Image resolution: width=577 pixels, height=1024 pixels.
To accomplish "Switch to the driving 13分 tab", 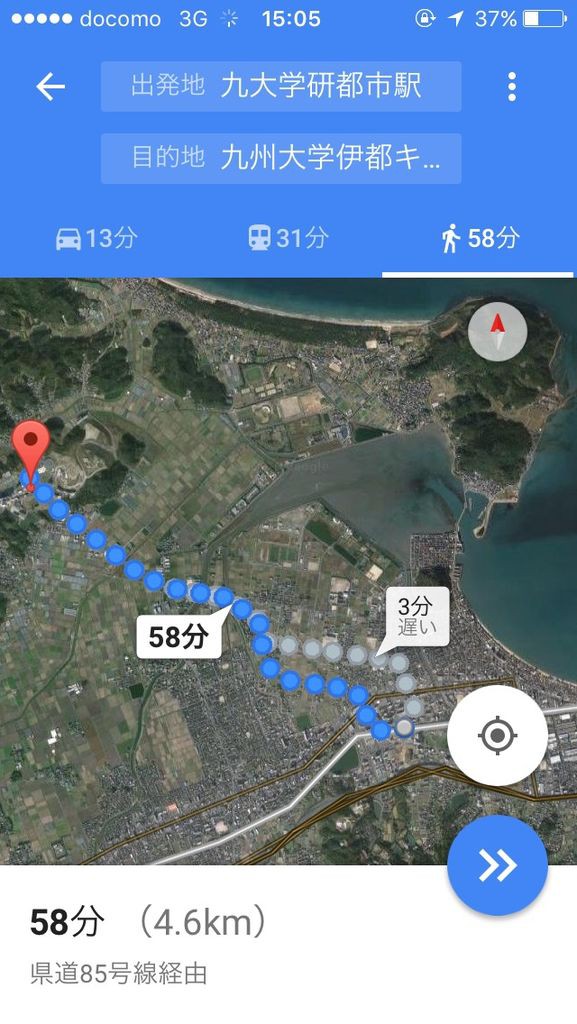I will (97, 238).
